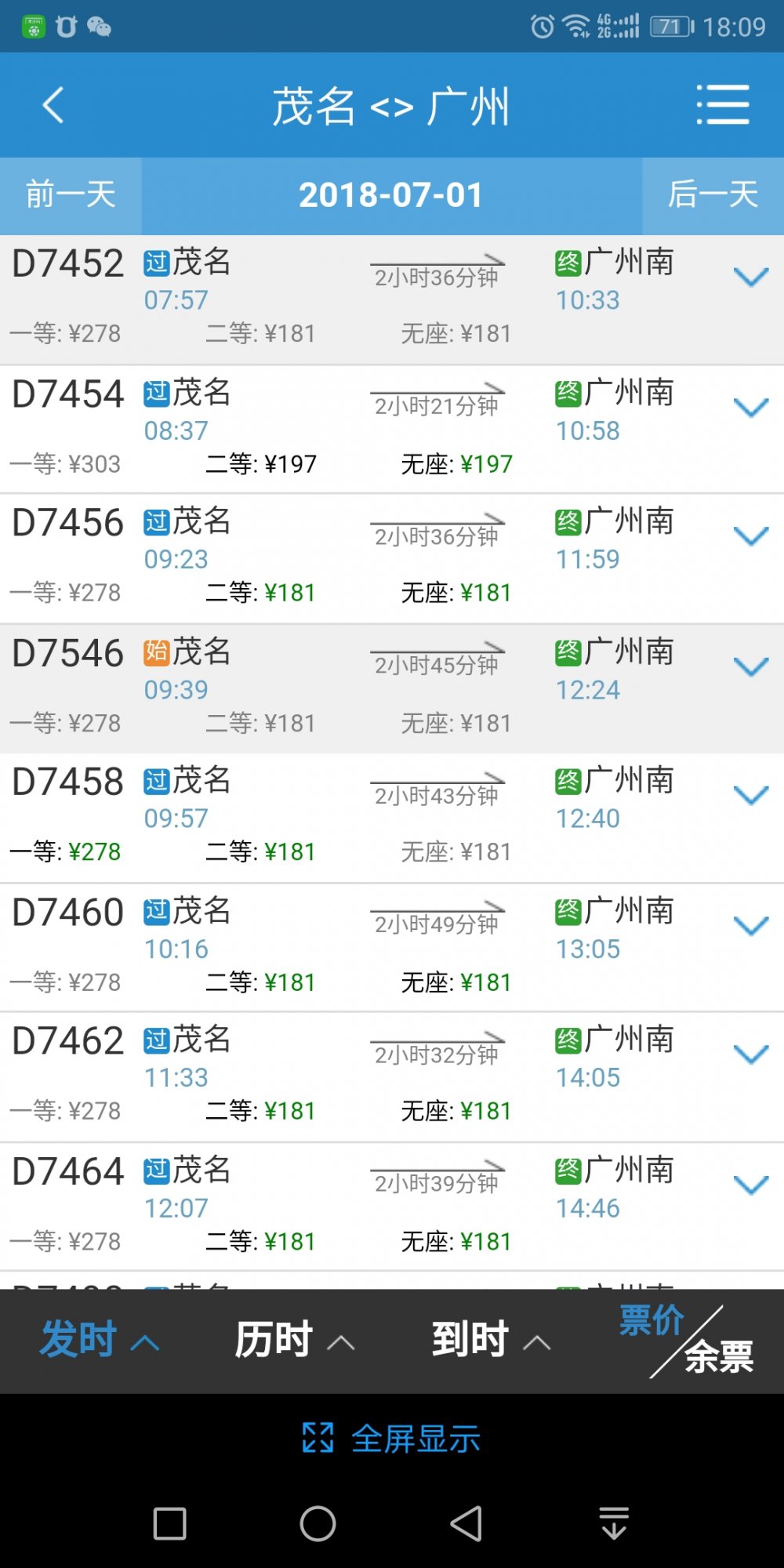Expand details for train D7452

pyautogui.click(x=750, y=276)
